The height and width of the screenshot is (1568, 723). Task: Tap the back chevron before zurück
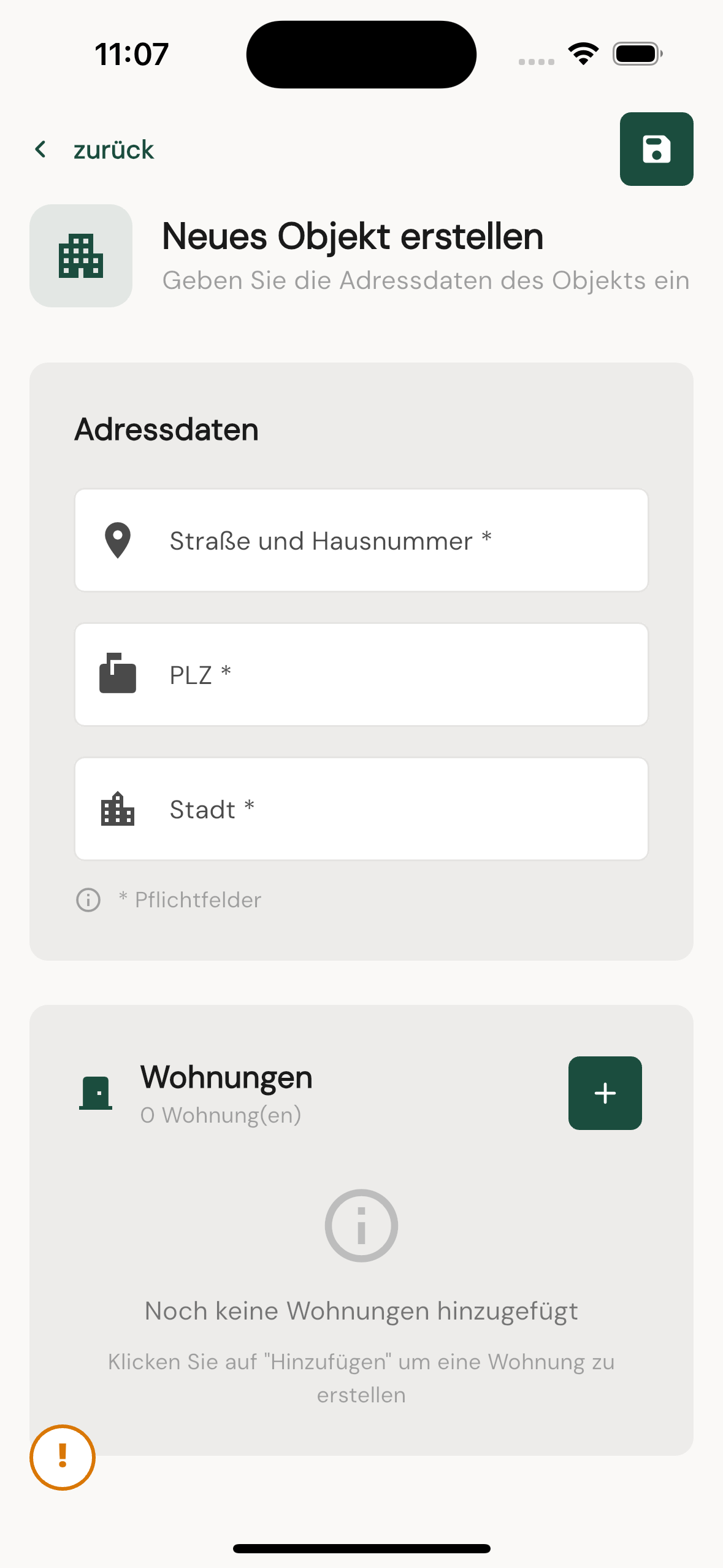pos(40,149)
